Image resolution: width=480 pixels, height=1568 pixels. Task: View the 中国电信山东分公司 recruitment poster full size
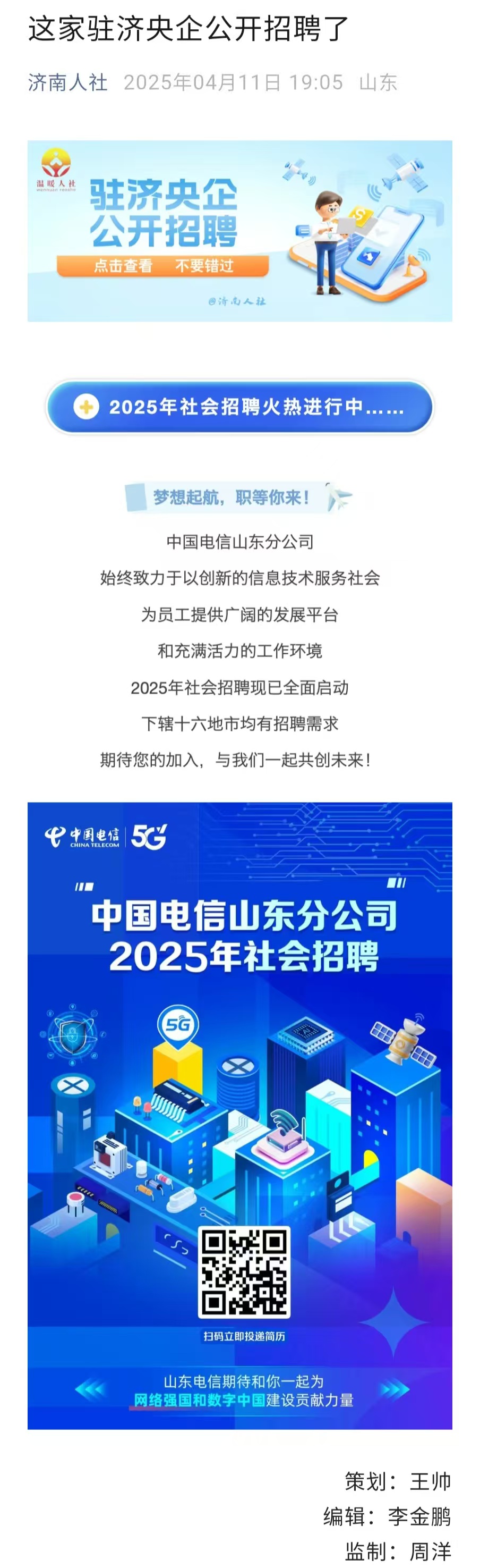[239, 1115]
